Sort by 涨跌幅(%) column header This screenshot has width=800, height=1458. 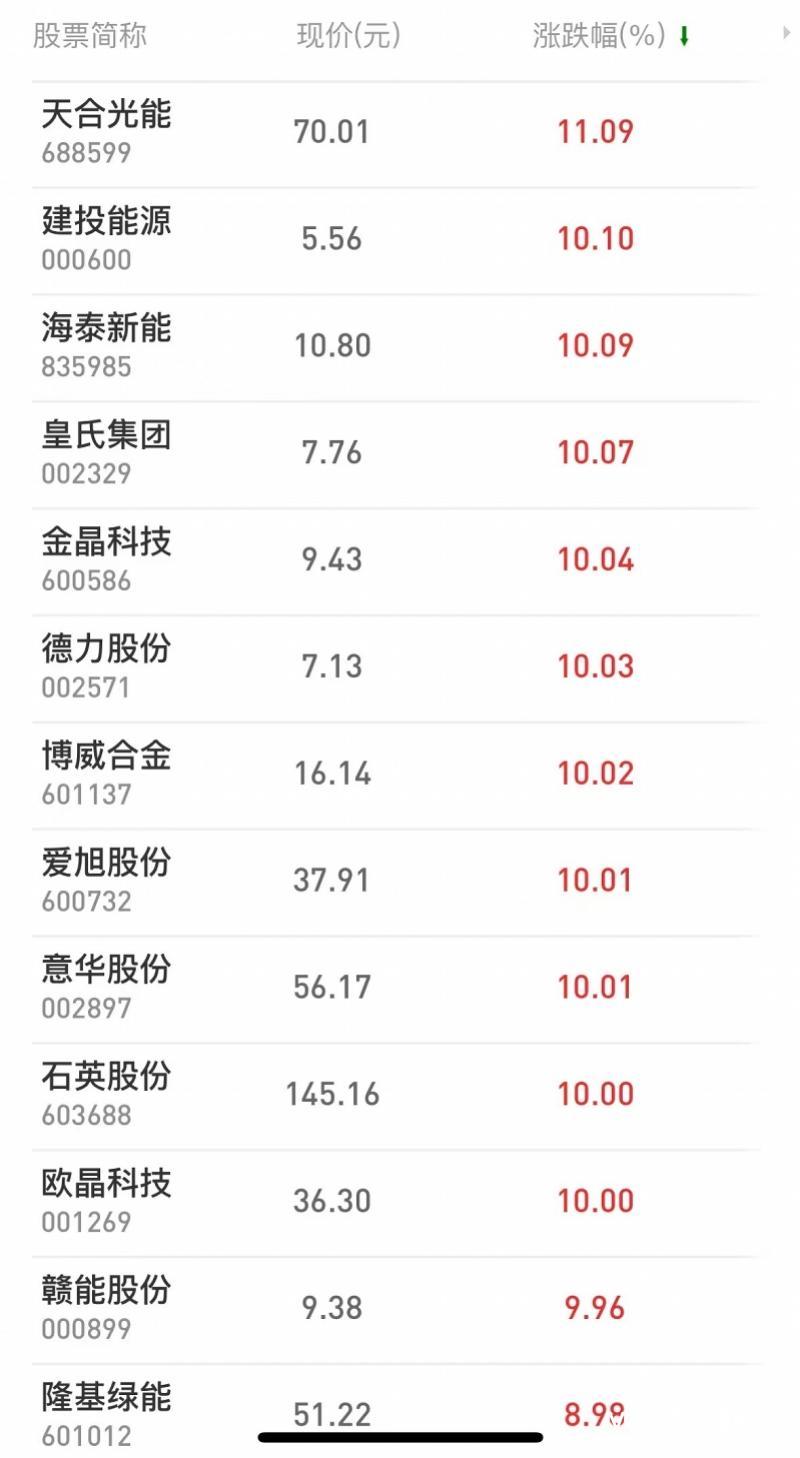pos(611,37)
